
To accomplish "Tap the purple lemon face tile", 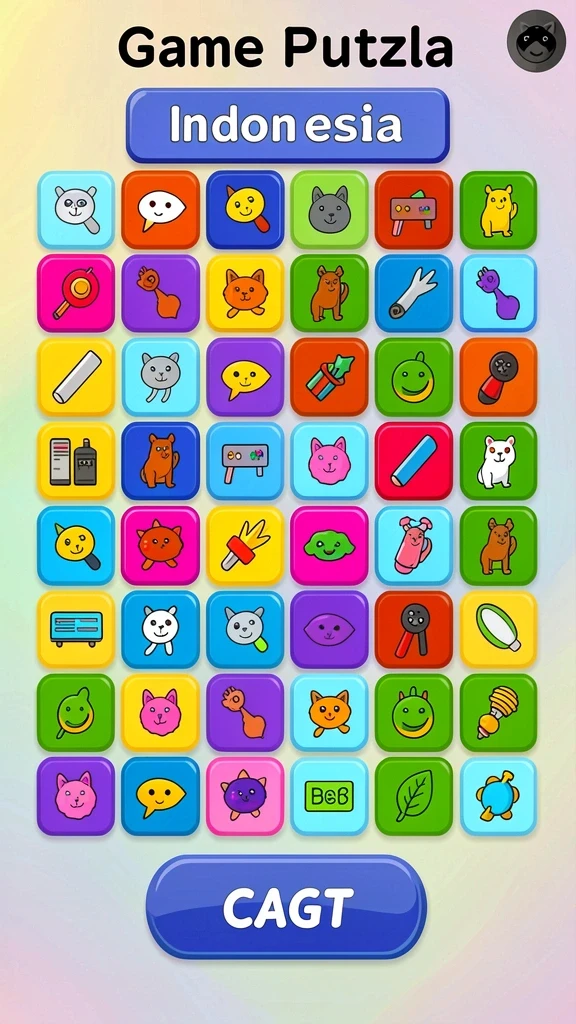I will (x=329, y=629).
